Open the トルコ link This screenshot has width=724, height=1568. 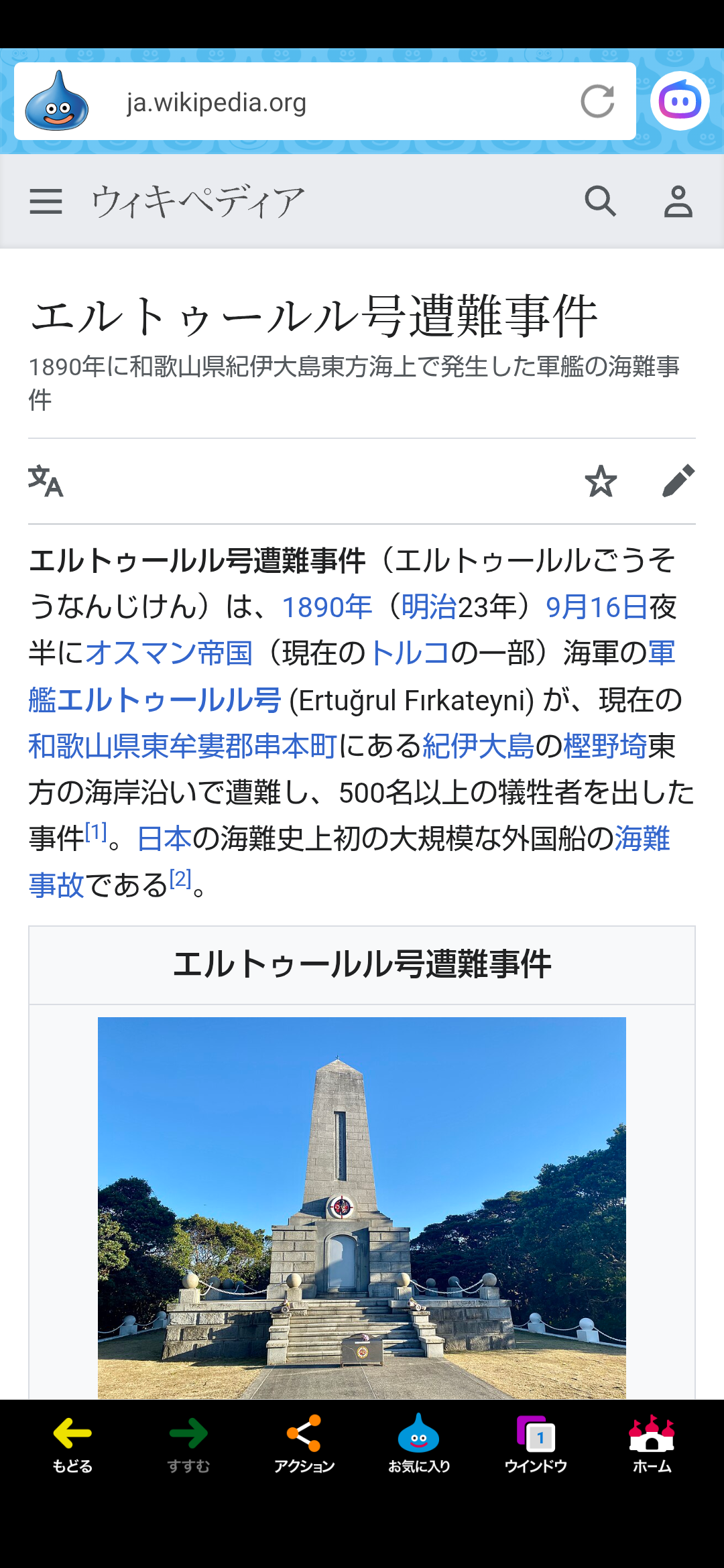coord(409,653)
